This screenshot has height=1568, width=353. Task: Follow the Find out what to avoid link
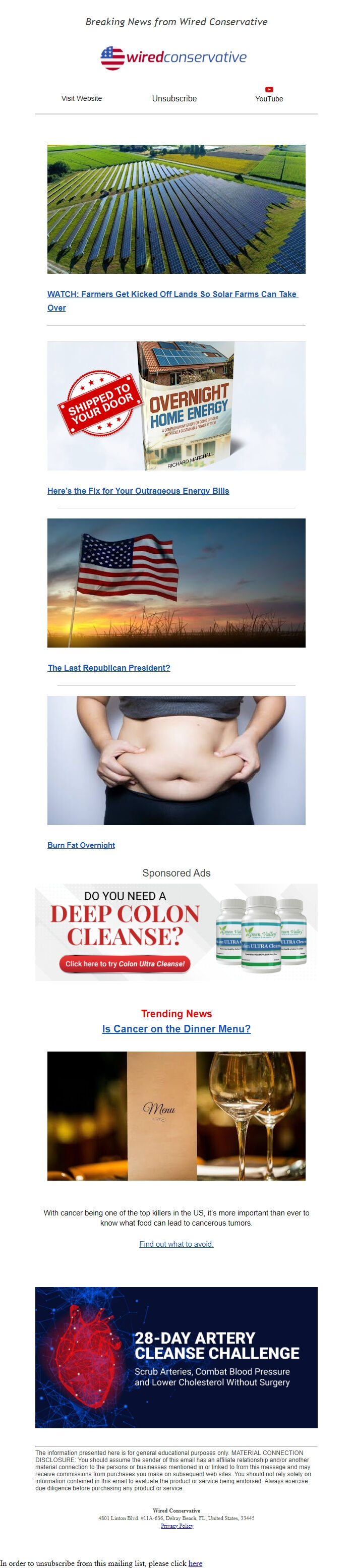tap(176, 1244)
